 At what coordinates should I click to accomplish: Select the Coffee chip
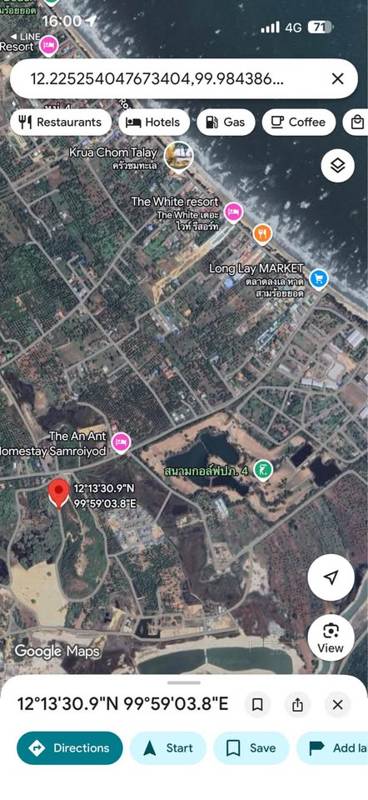pos(299,122)
